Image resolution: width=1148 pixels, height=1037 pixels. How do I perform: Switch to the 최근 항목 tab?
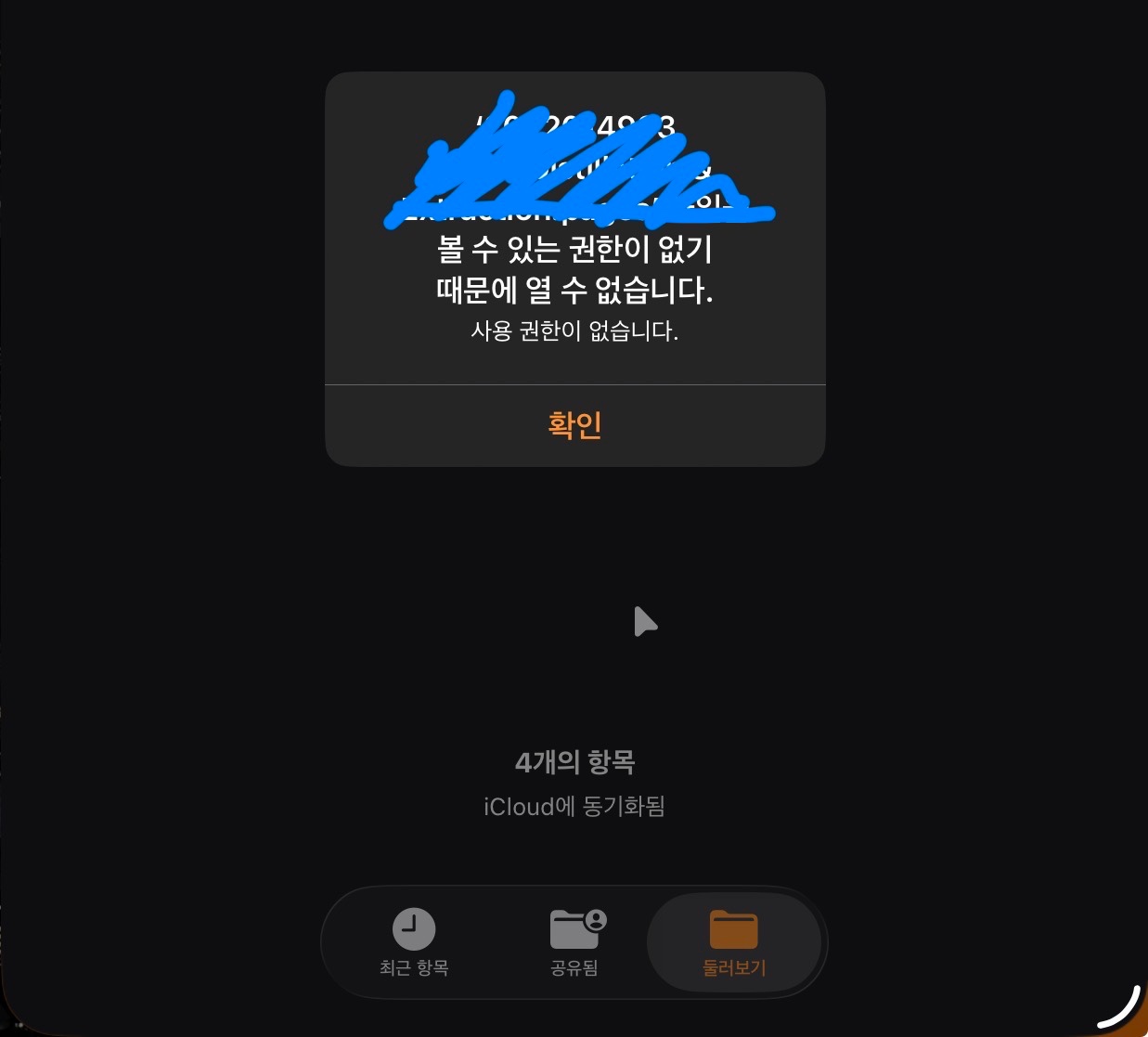point(414,941)
